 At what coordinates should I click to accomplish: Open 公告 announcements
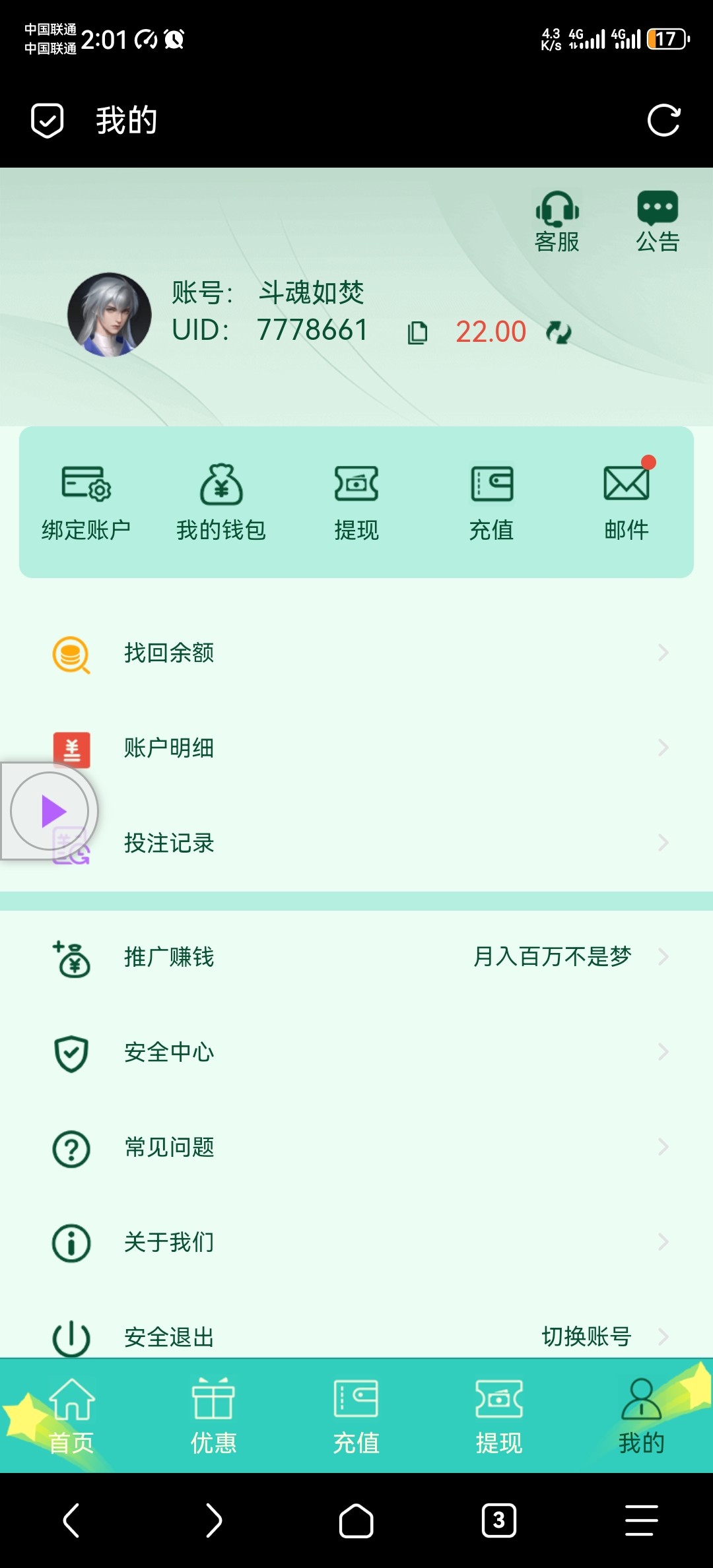coord(658,222)
